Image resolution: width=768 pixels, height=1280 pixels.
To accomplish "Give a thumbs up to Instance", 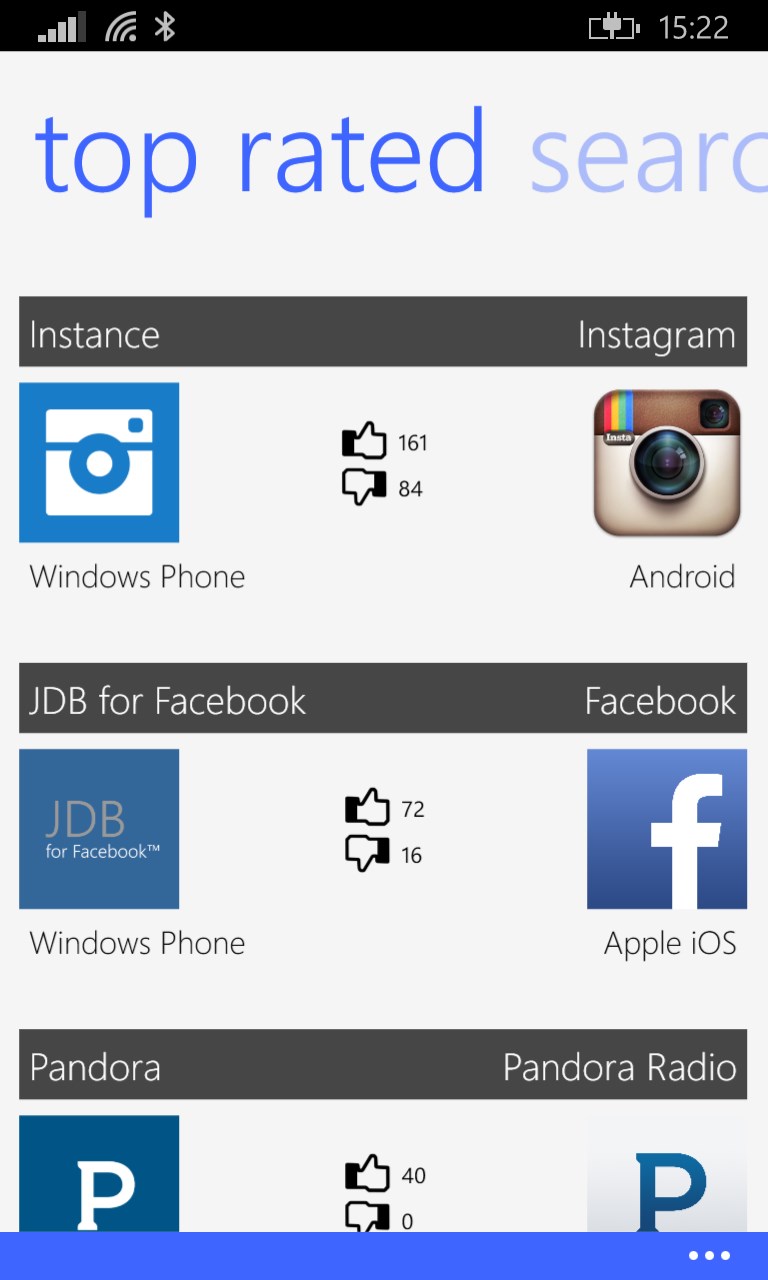I will [x=364, y=441].
